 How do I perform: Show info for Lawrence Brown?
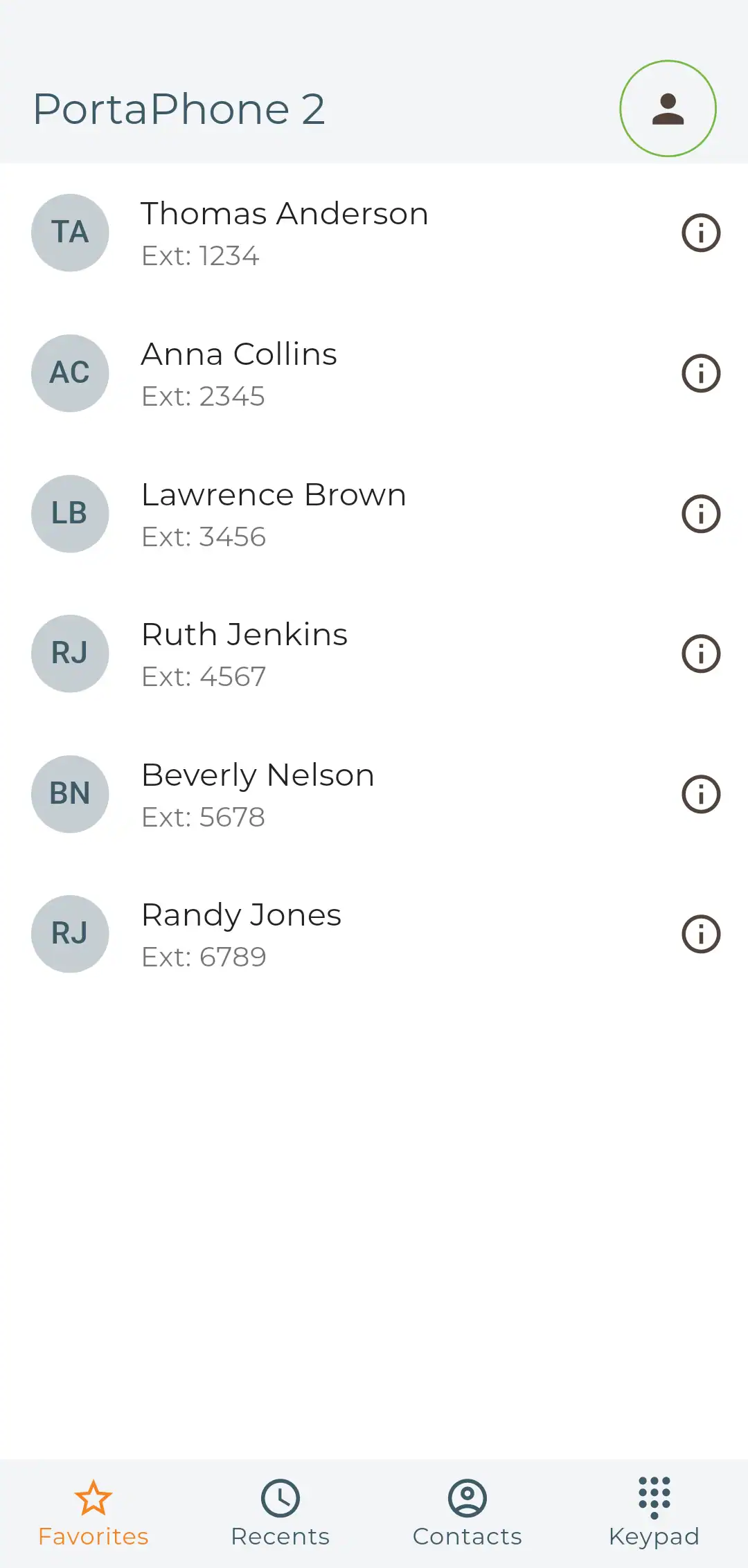tap(701, 514)
